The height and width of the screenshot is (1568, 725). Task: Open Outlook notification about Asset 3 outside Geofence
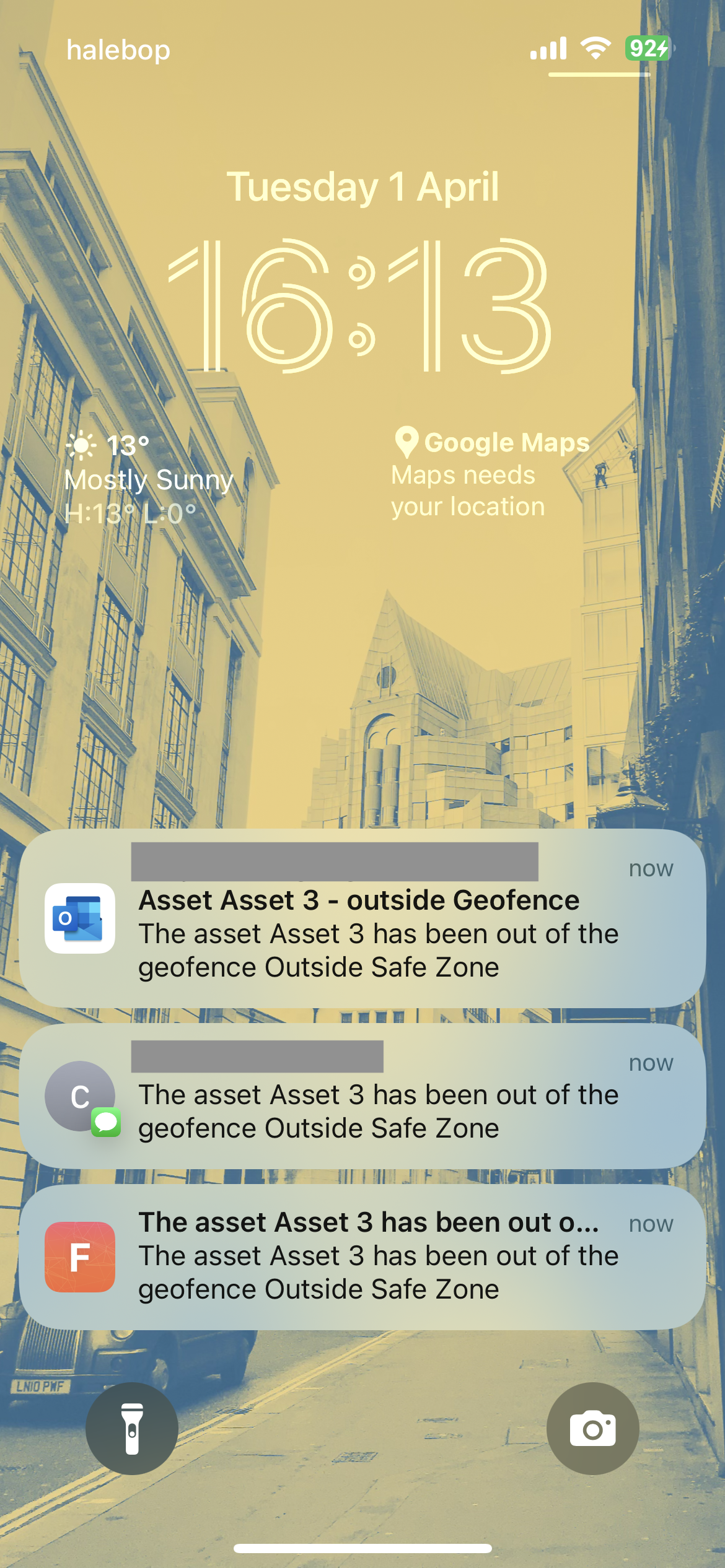coord(362,919)
